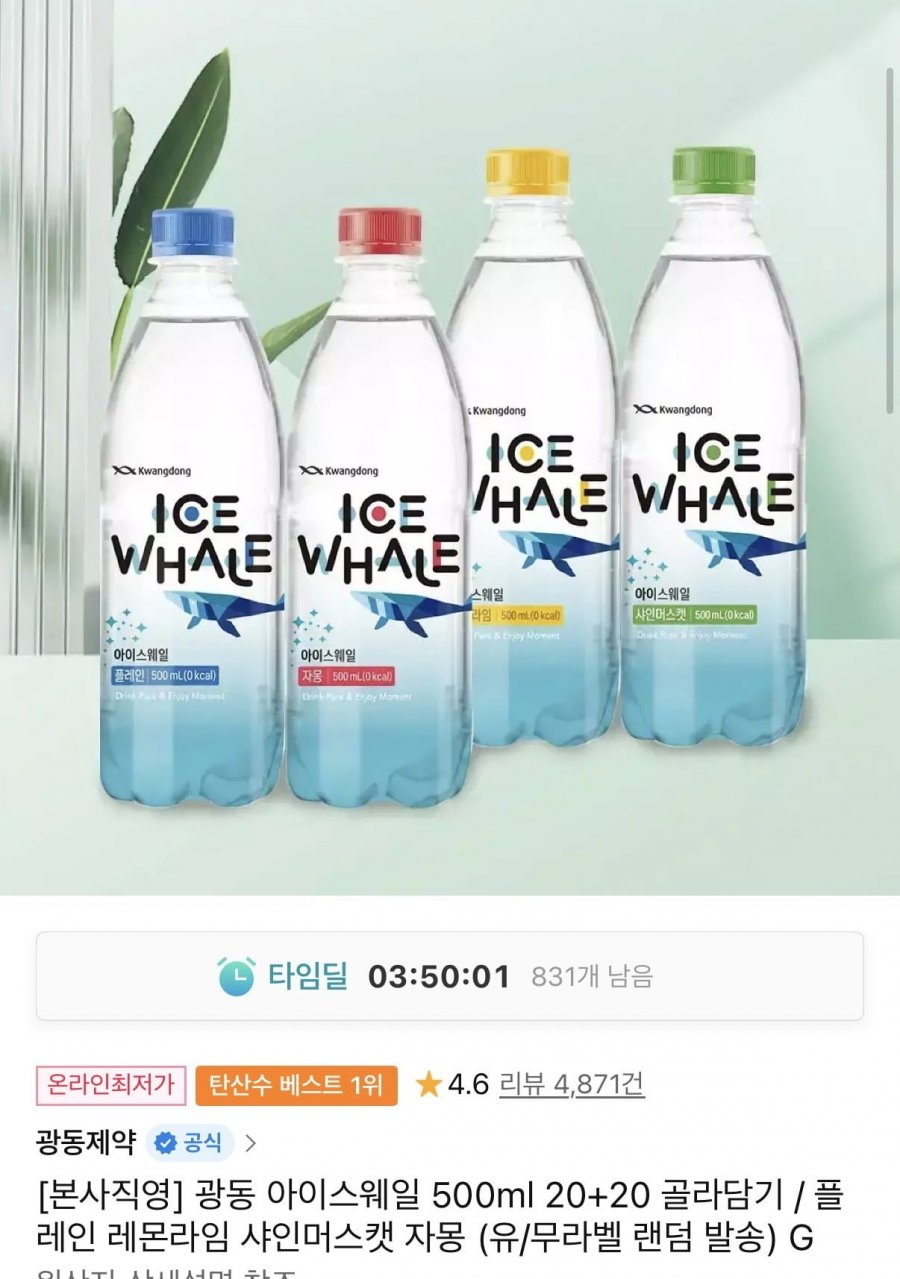Tap the 탄산수 베스트 1위 badge

296,1085
